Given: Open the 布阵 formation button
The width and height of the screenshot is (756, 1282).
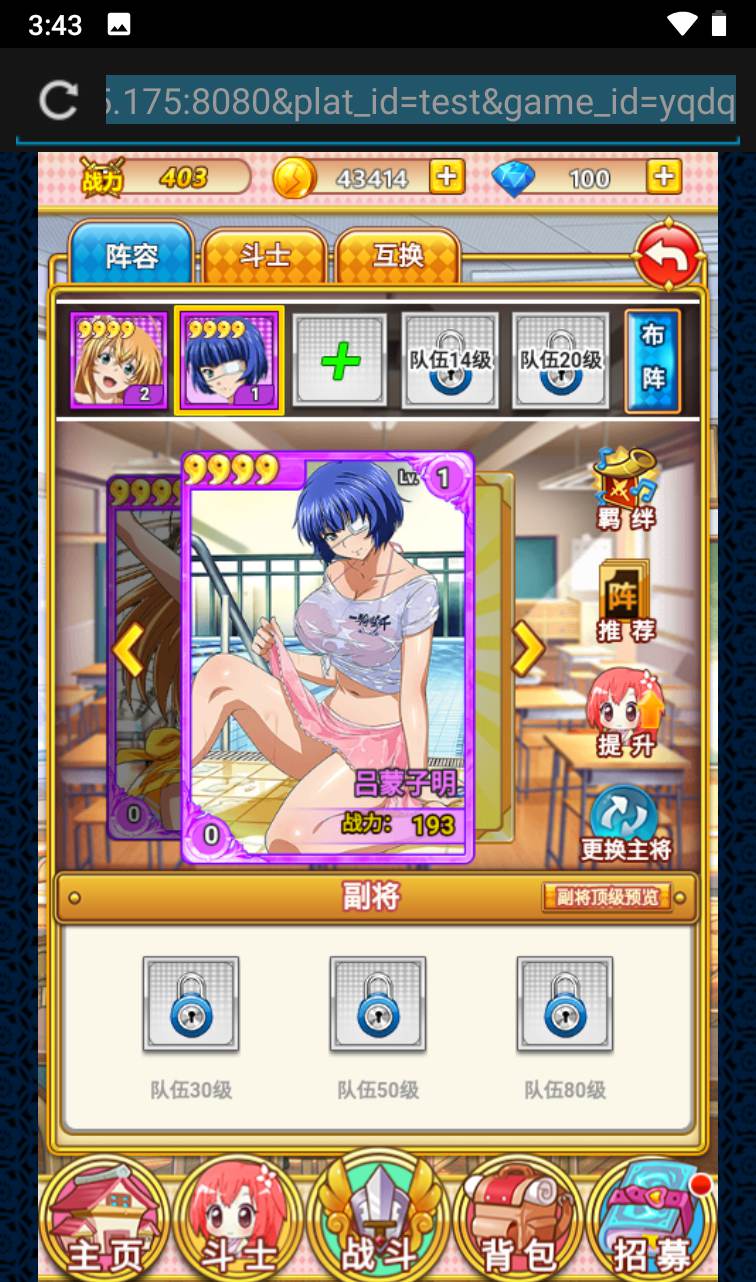Looking at the screenshot, I should 652,360.
